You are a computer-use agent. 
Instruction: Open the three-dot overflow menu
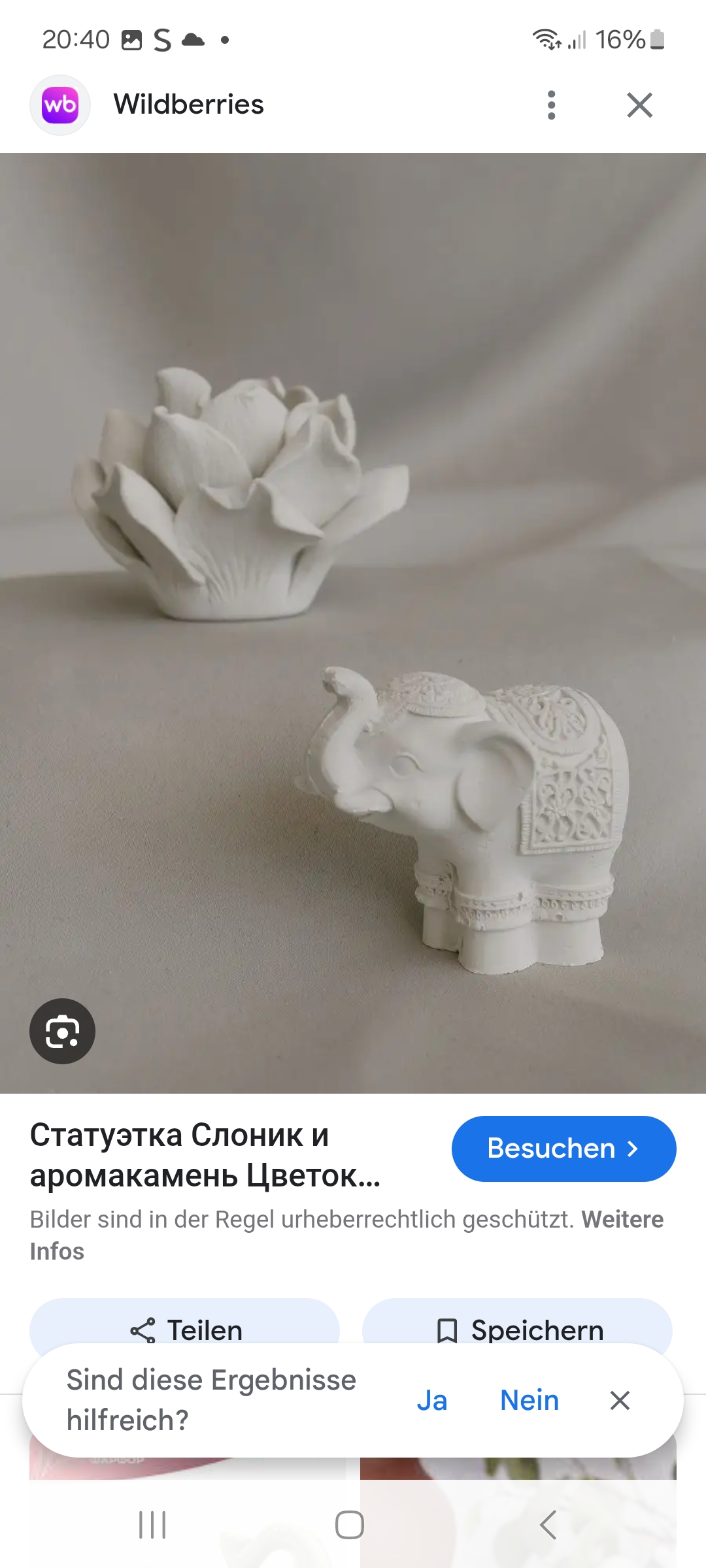(x=551, y=105)
